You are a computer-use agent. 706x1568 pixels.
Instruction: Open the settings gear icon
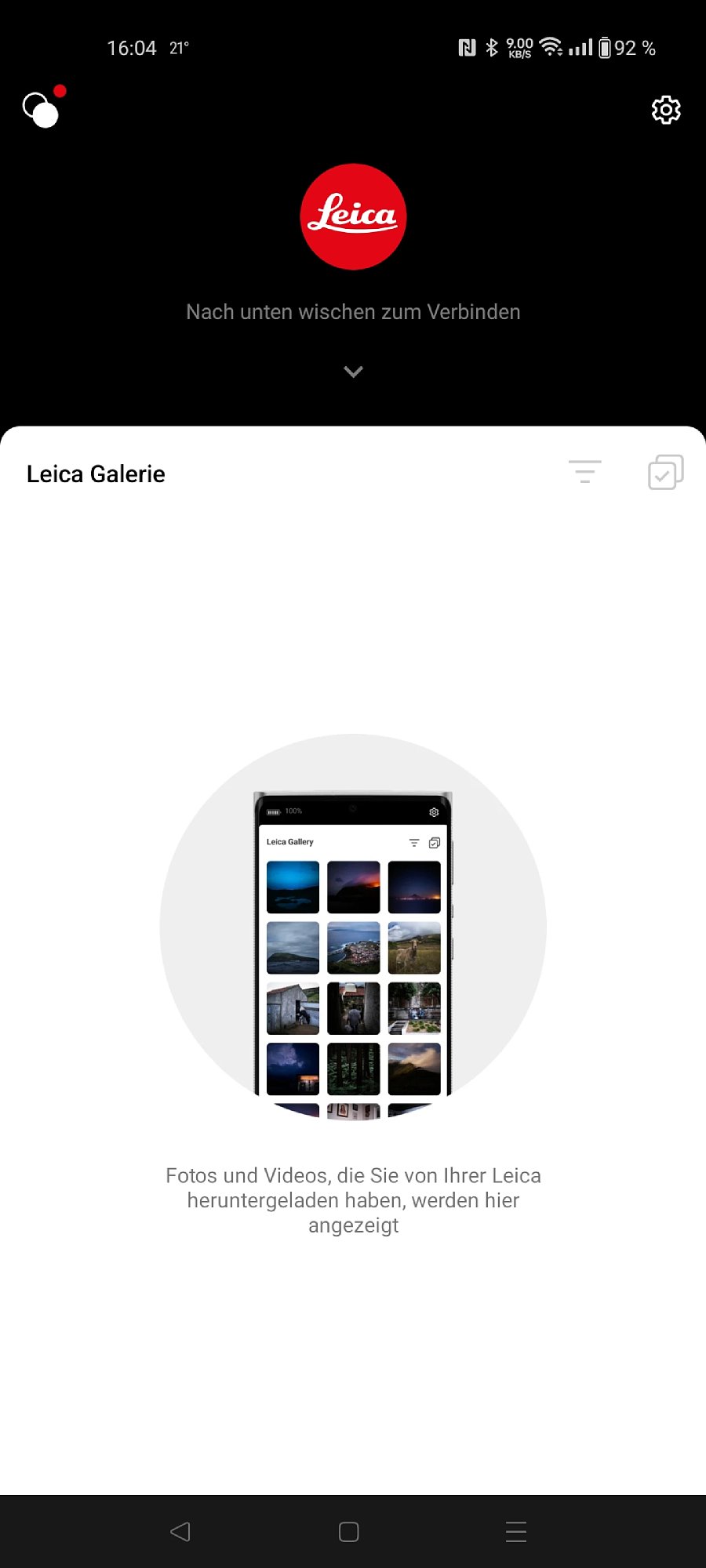666,110
